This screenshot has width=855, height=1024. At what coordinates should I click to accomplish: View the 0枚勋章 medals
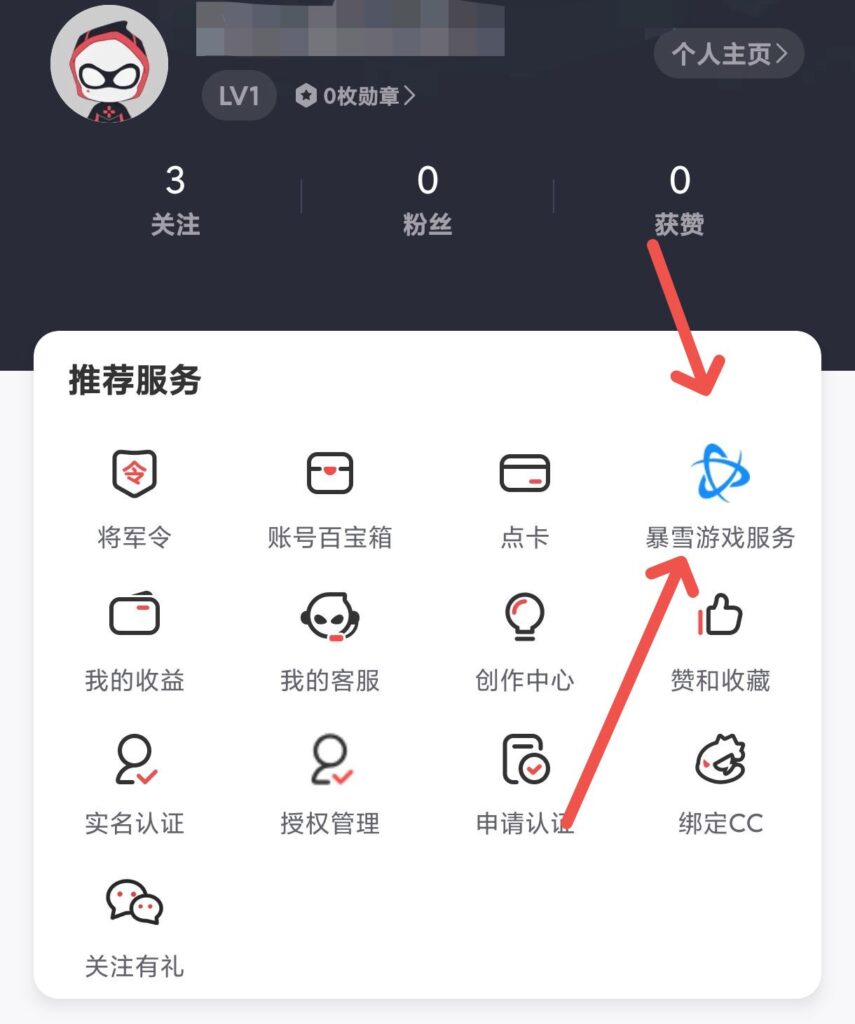[356, 96]
